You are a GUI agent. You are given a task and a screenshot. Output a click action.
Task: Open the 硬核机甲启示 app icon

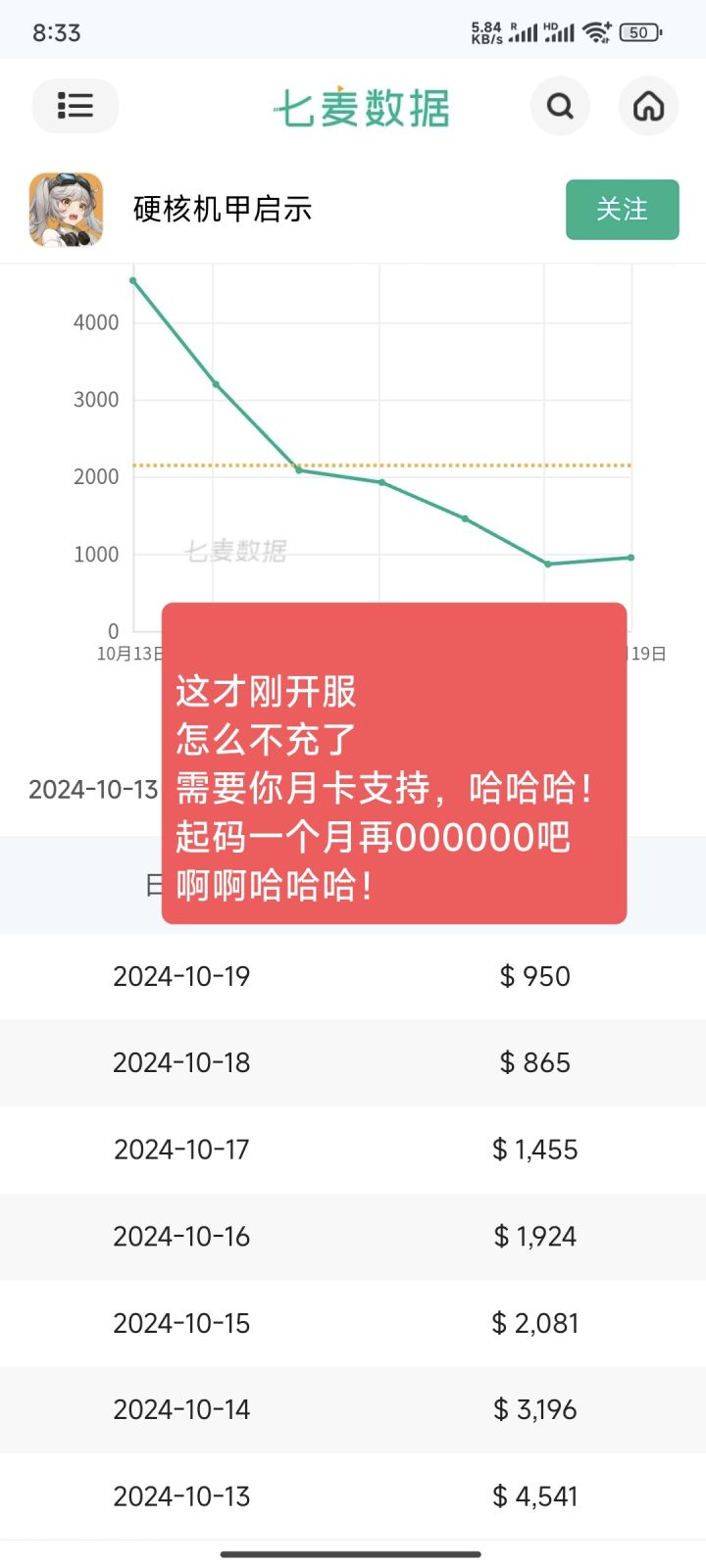66,210
